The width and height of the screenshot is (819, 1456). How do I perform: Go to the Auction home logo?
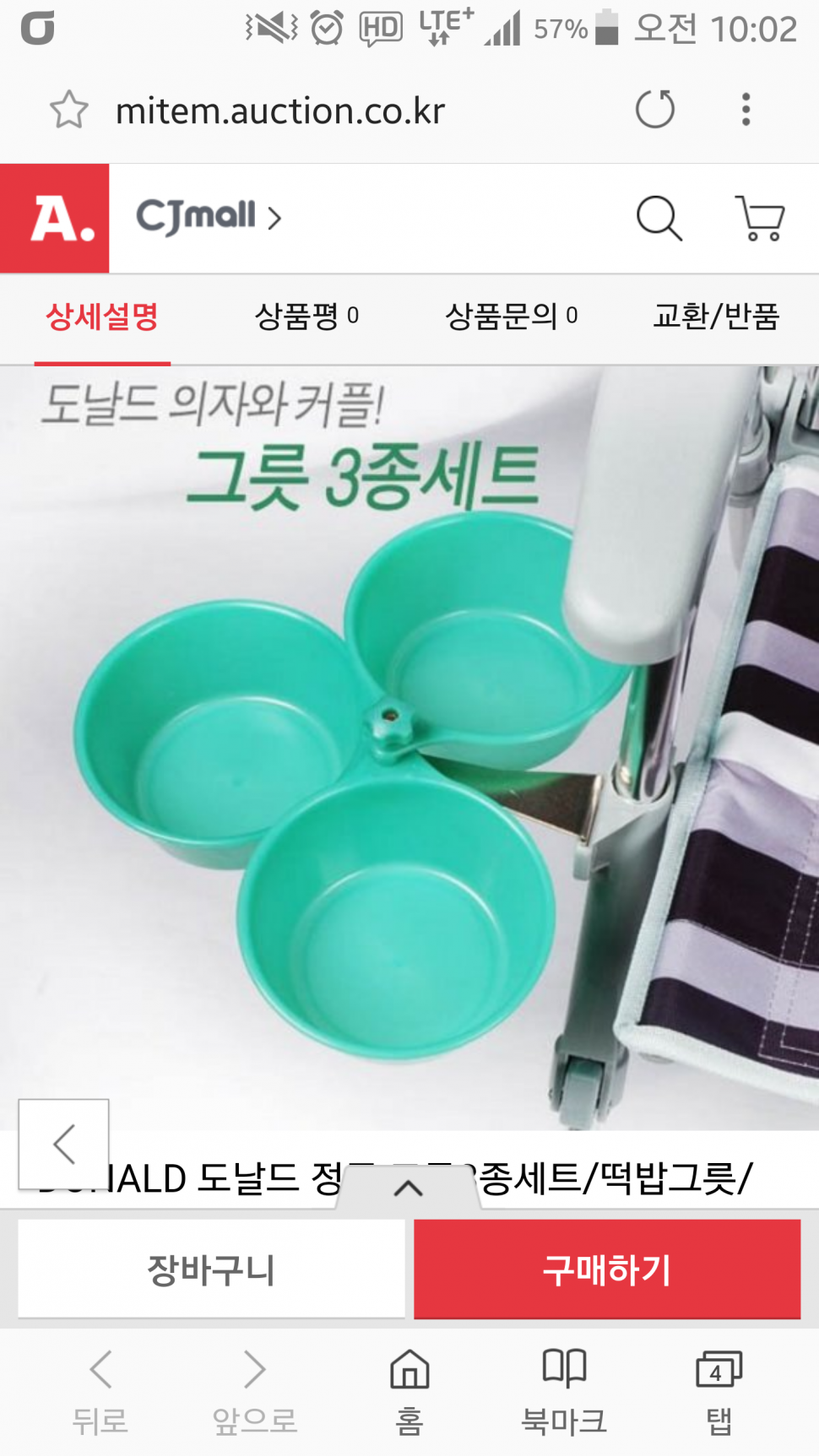pyautogui.click(x=55, y=219)
